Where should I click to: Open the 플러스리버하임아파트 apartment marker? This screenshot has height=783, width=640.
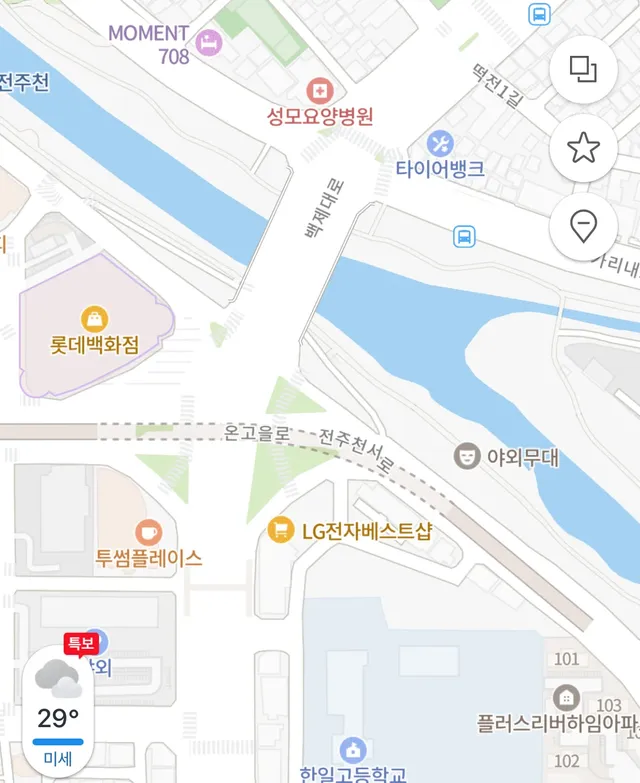[x=564, y=697]
